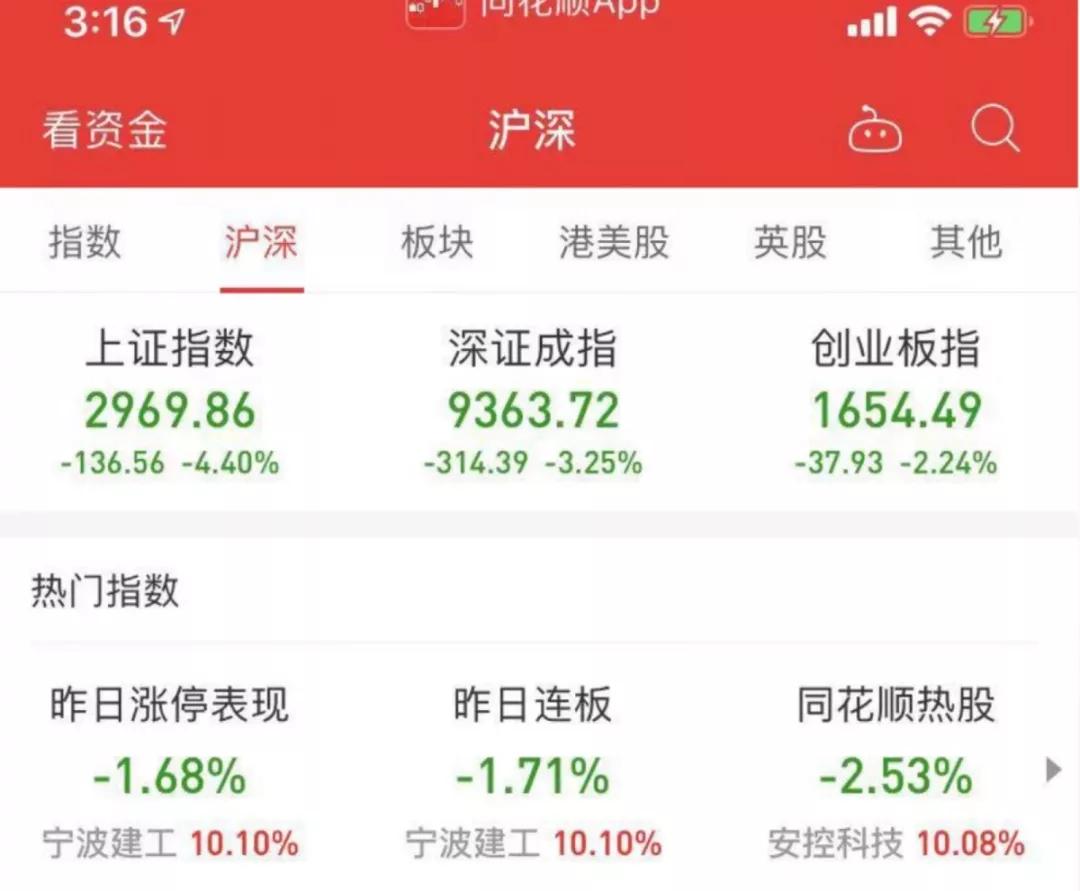
Task: Open the 其他 tab
Action: pos(966,242)
